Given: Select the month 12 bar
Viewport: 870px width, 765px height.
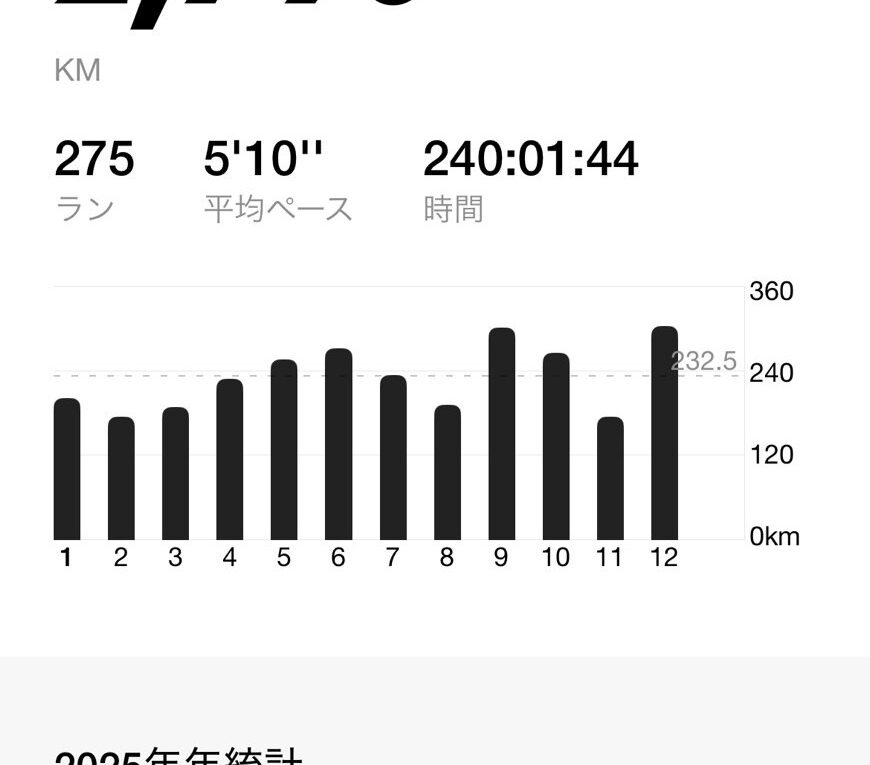Looking at the screenshot, I should coord(665,434).
